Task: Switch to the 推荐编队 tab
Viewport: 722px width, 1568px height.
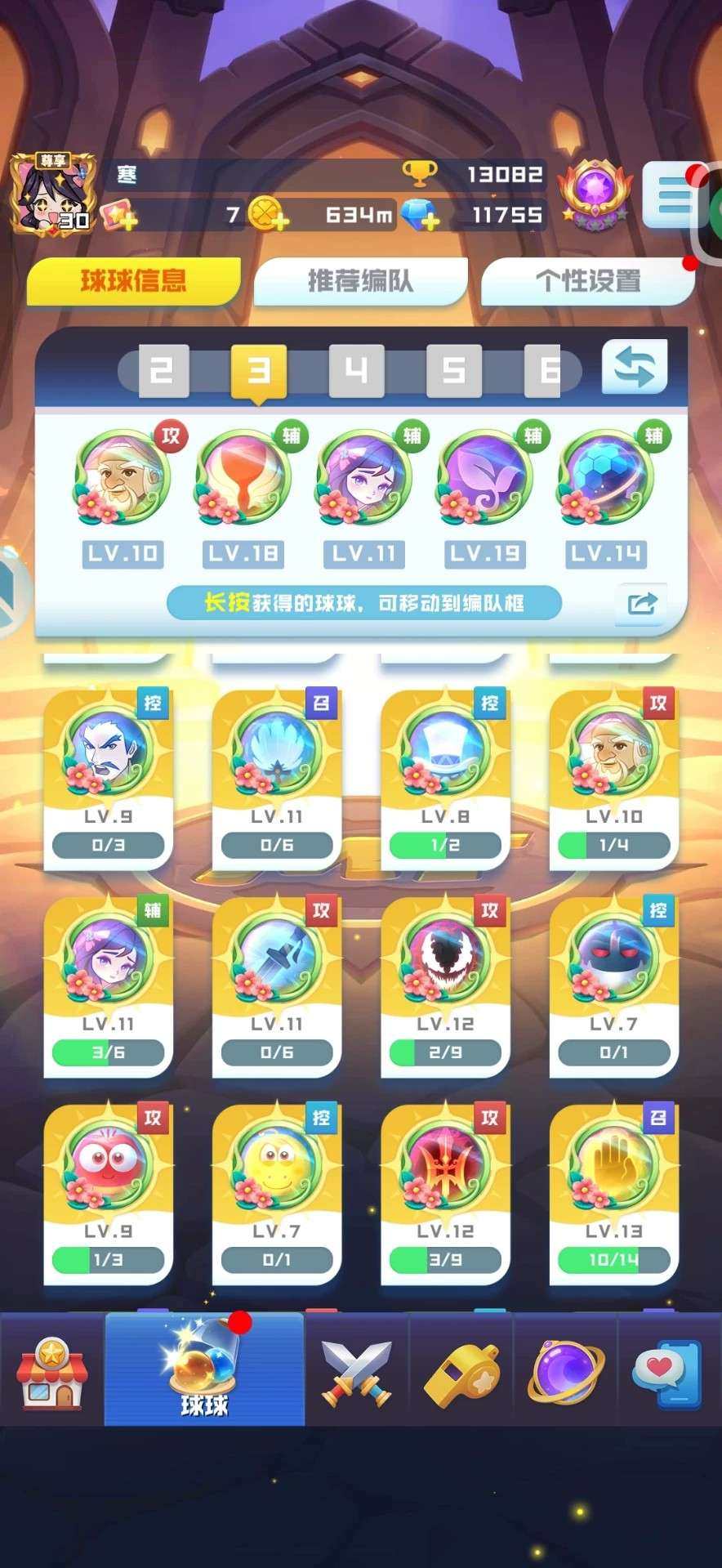Action: coord(360,281)
